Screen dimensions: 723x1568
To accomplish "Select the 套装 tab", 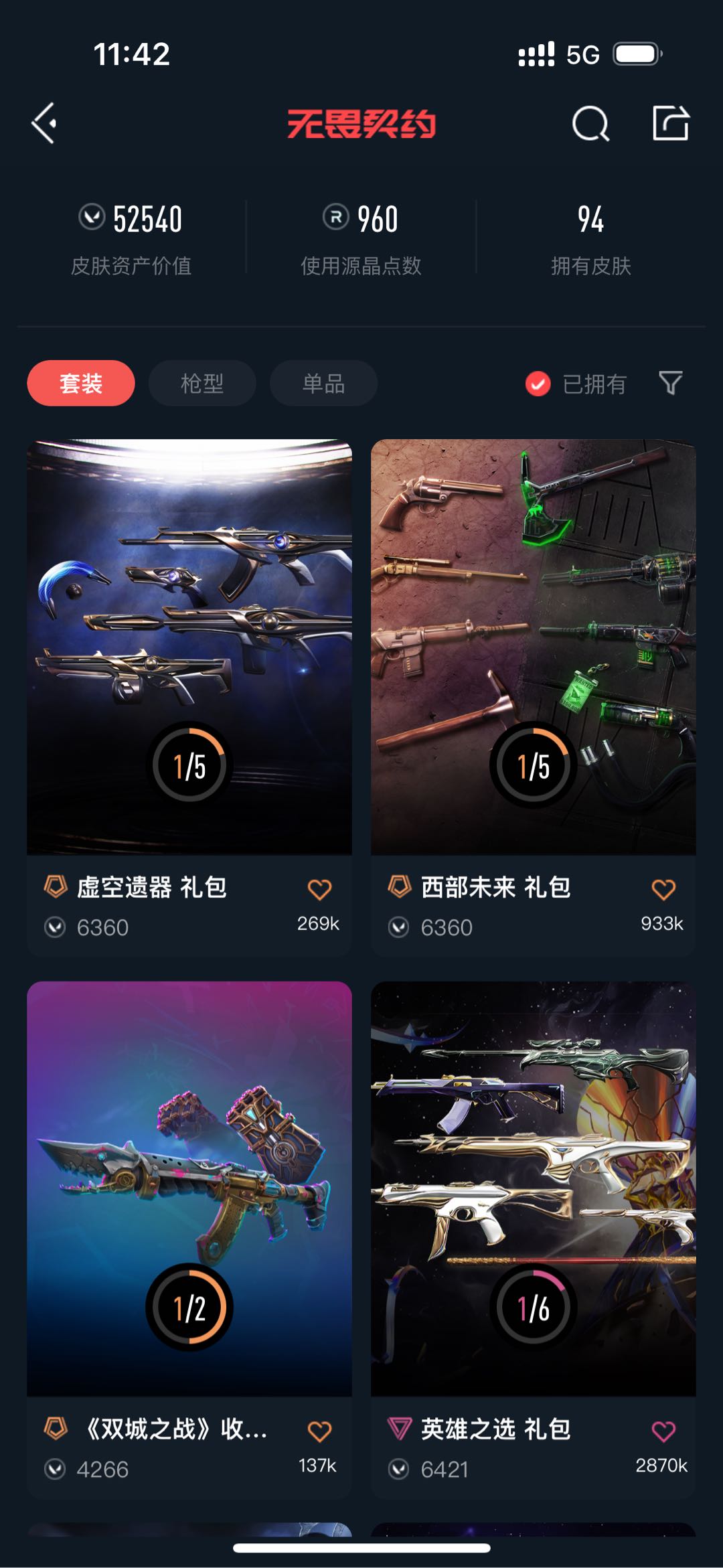I will click(x=81, y=384).
